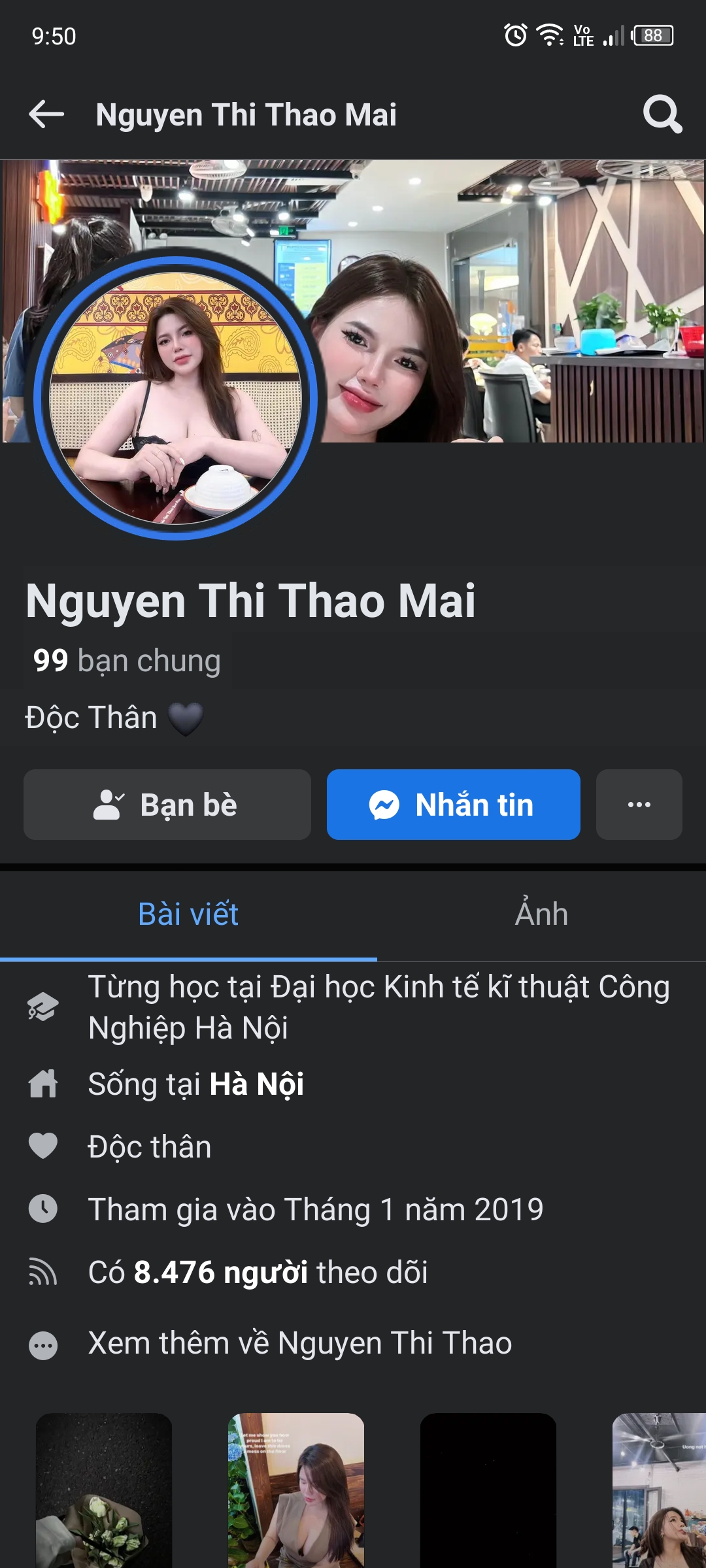This screenshot has width=706, height=1568.
Task: View the 8.476 người theo dõi row
Action: coord(258,1273)
